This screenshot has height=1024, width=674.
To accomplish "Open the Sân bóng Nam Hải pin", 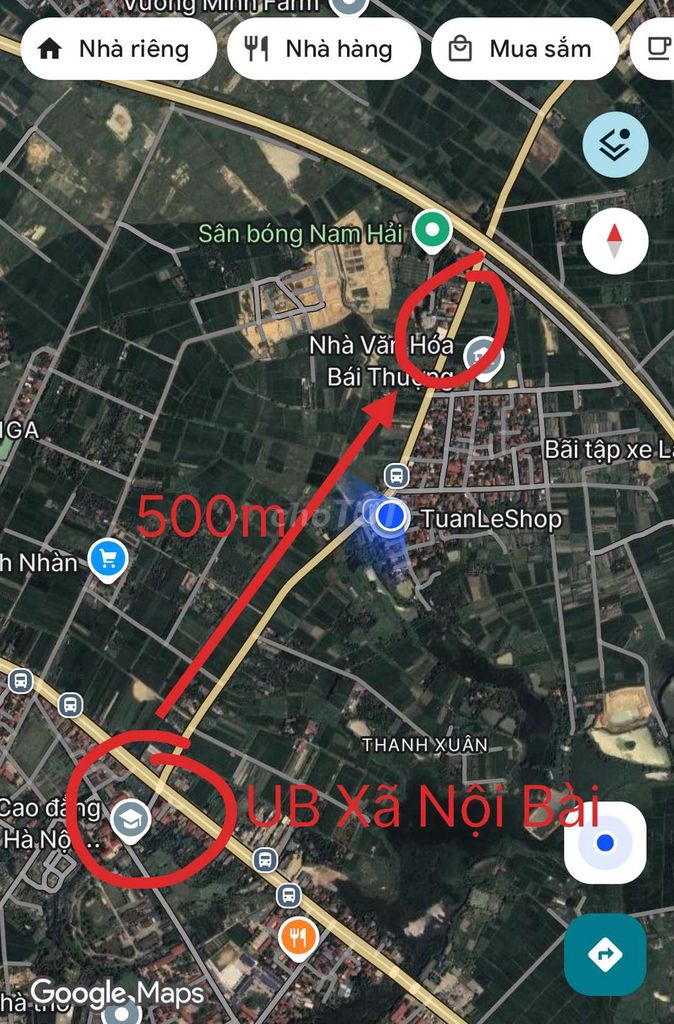I will (432, 231).
